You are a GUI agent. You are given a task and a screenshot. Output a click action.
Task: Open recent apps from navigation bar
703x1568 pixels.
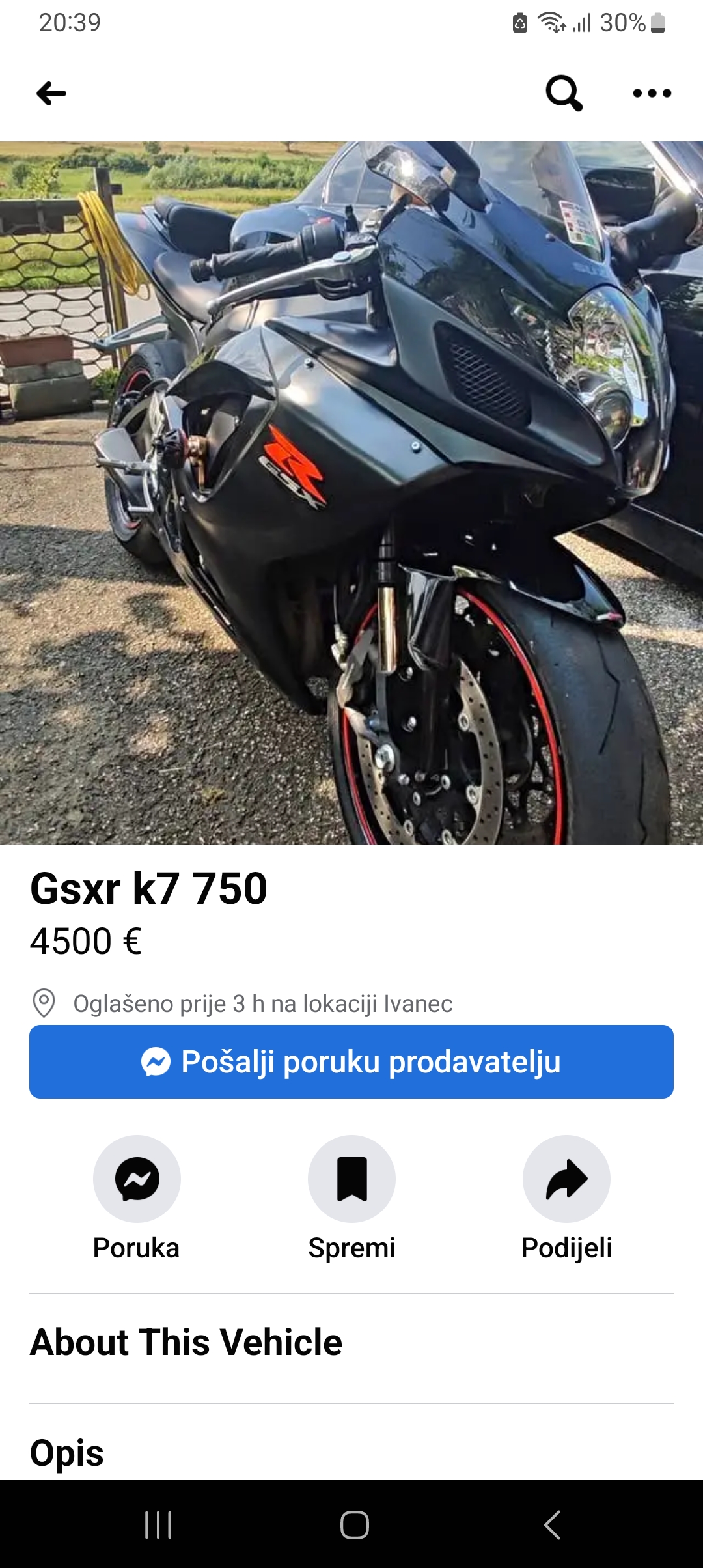point(158,1525)
